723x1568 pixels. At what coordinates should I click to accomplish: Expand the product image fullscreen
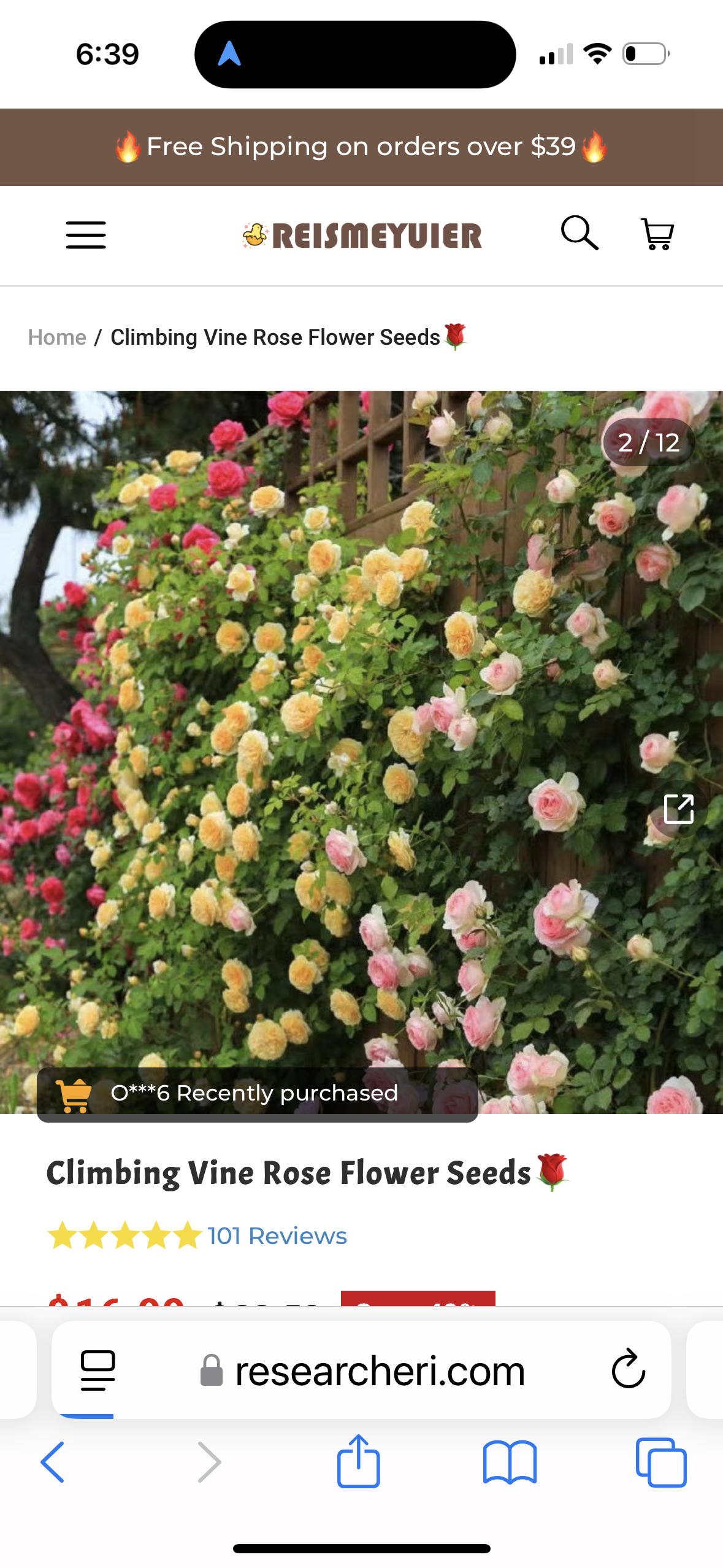point(679,809)
